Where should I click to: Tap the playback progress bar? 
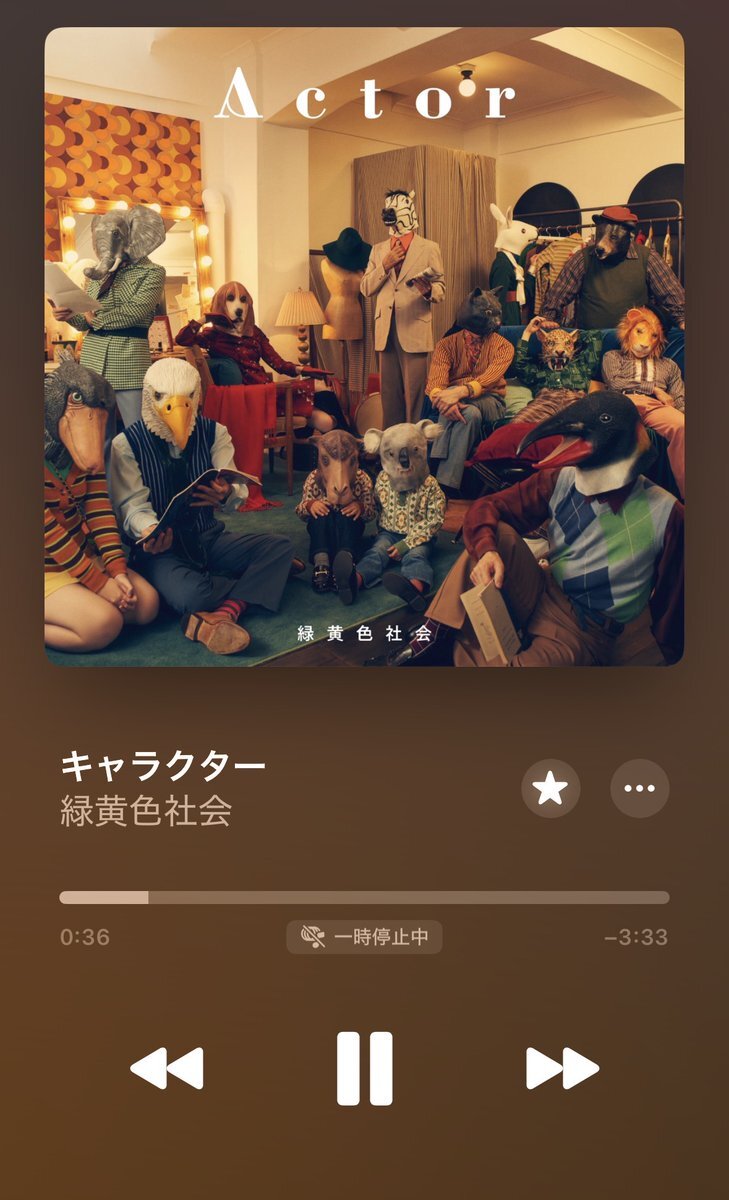(364, 897)
